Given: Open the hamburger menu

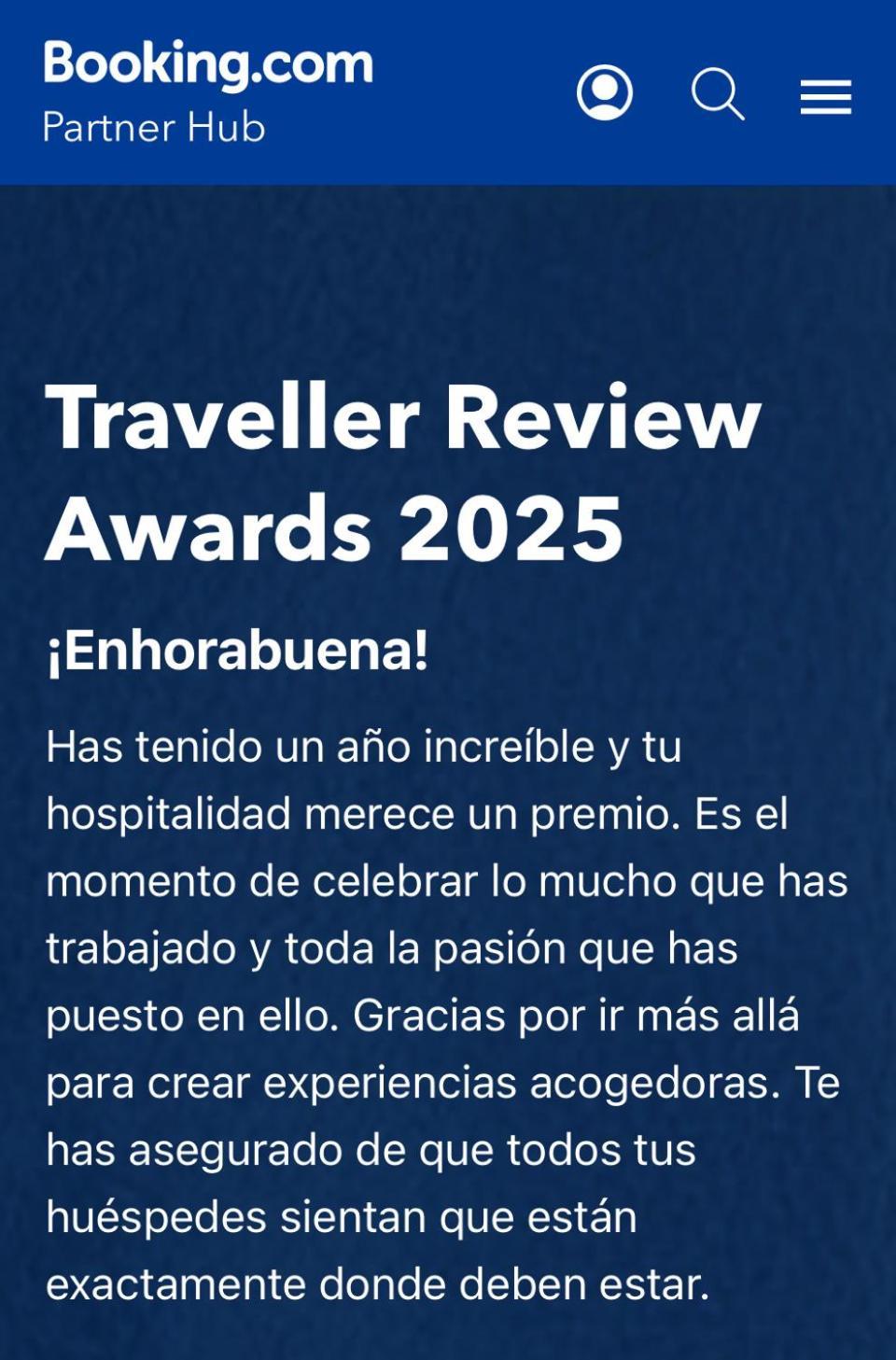Looking at the screenshot, I should (825, 97).
